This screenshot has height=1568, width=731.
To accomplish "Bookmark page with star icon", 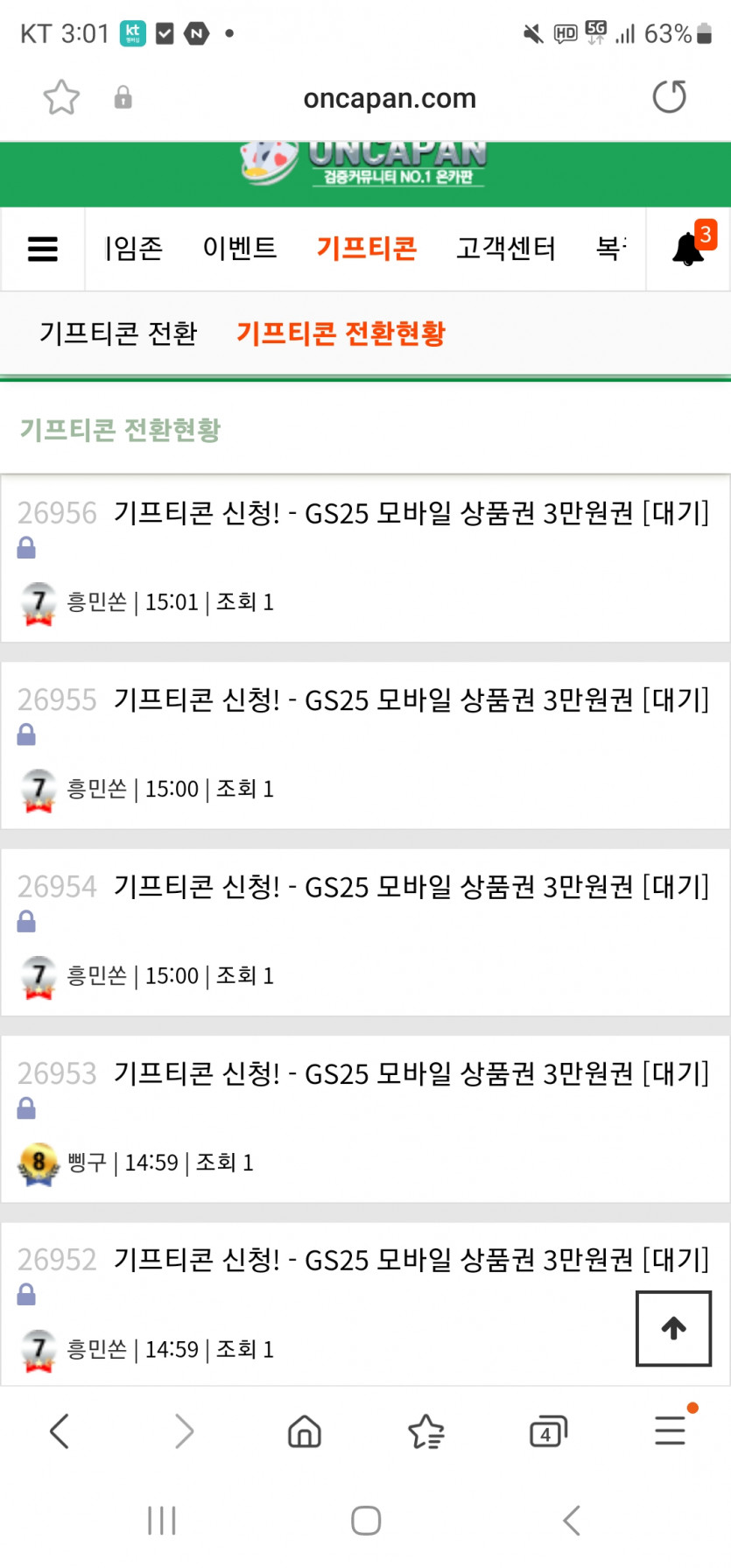I will [61, 97].
